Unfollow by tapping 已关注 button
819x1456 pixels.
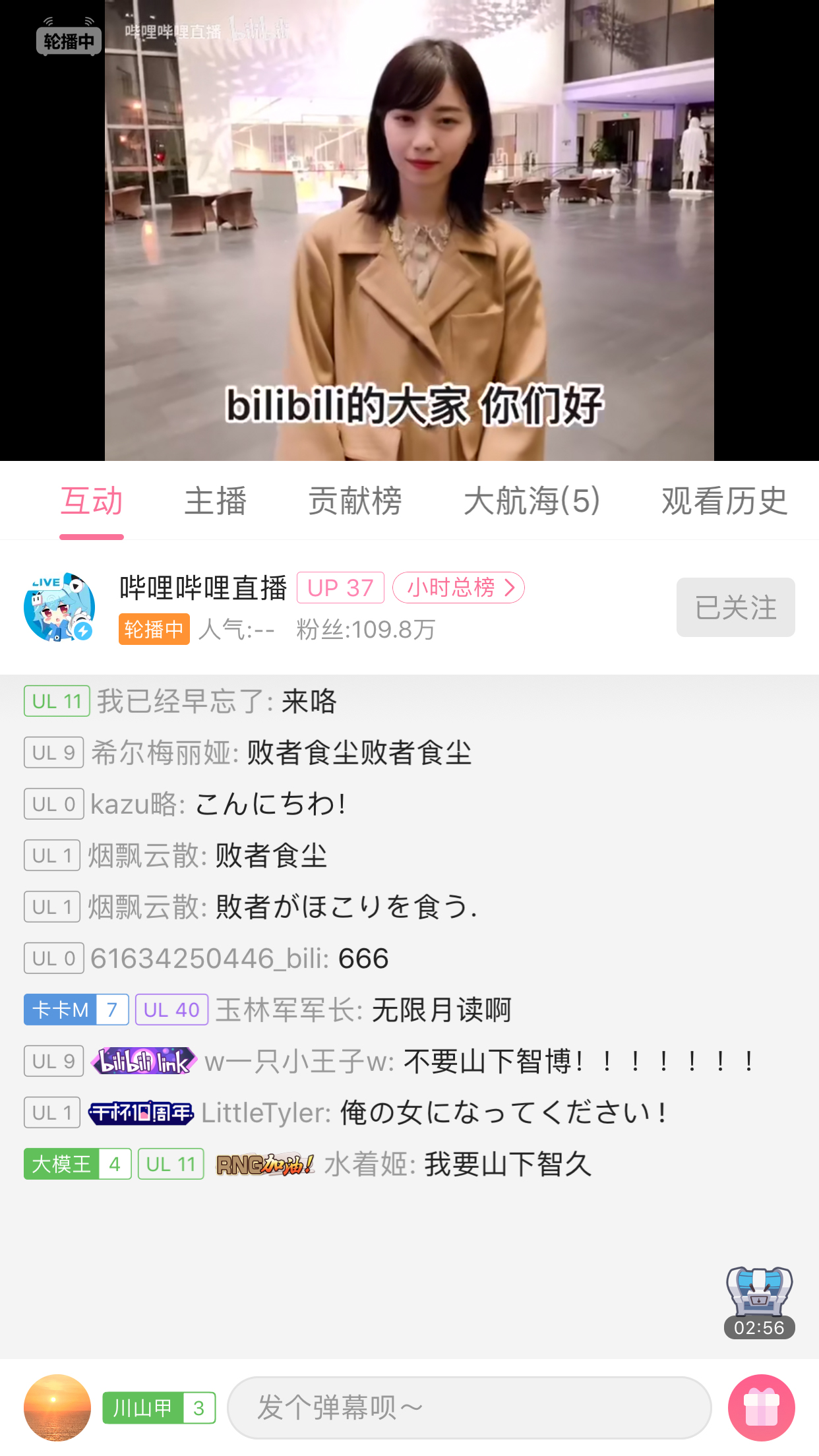(x=735, y=607)
